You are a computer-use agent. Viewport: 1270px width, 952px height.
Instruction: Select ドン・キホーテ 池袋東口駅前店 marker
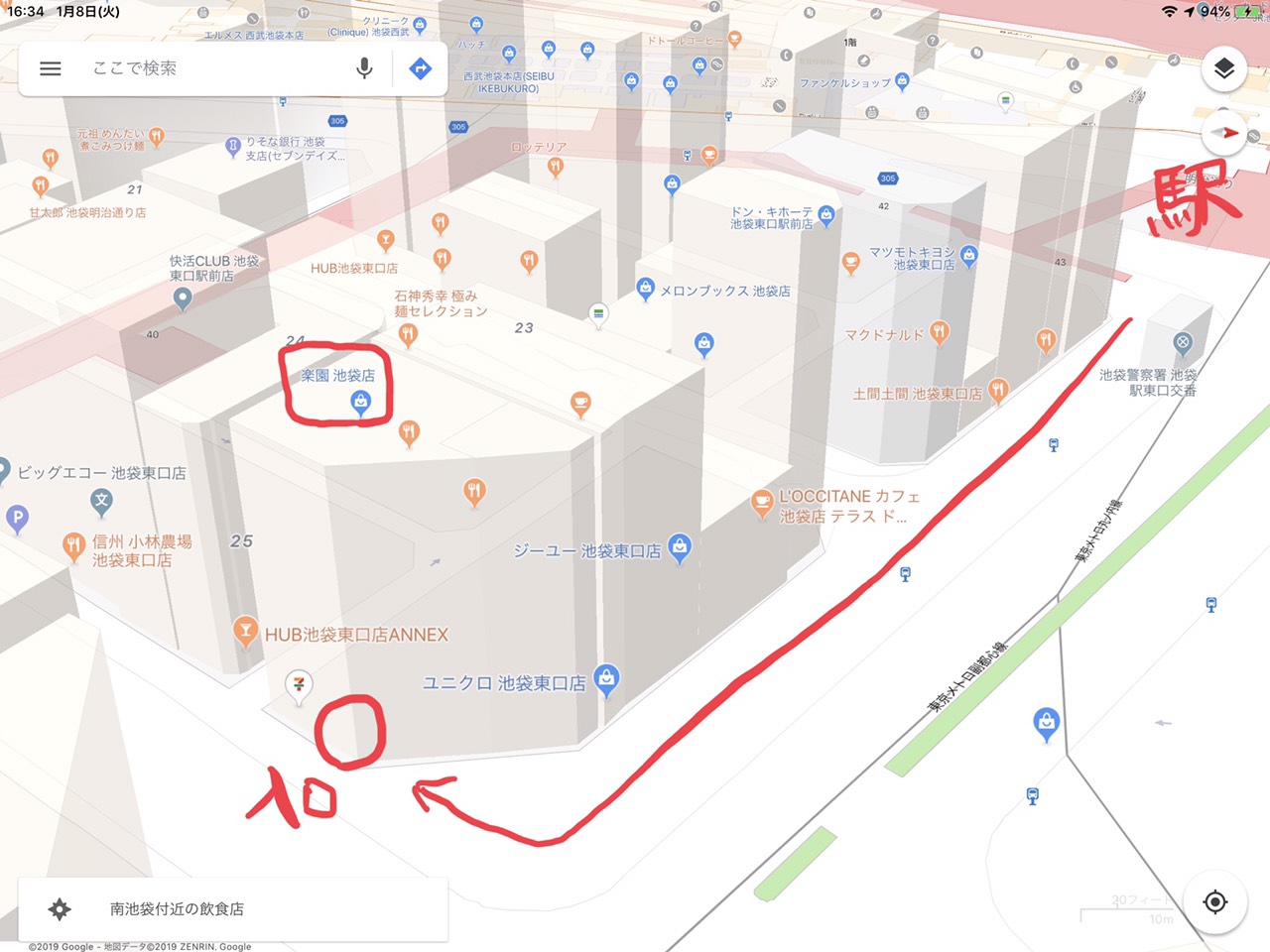(826, 215)
